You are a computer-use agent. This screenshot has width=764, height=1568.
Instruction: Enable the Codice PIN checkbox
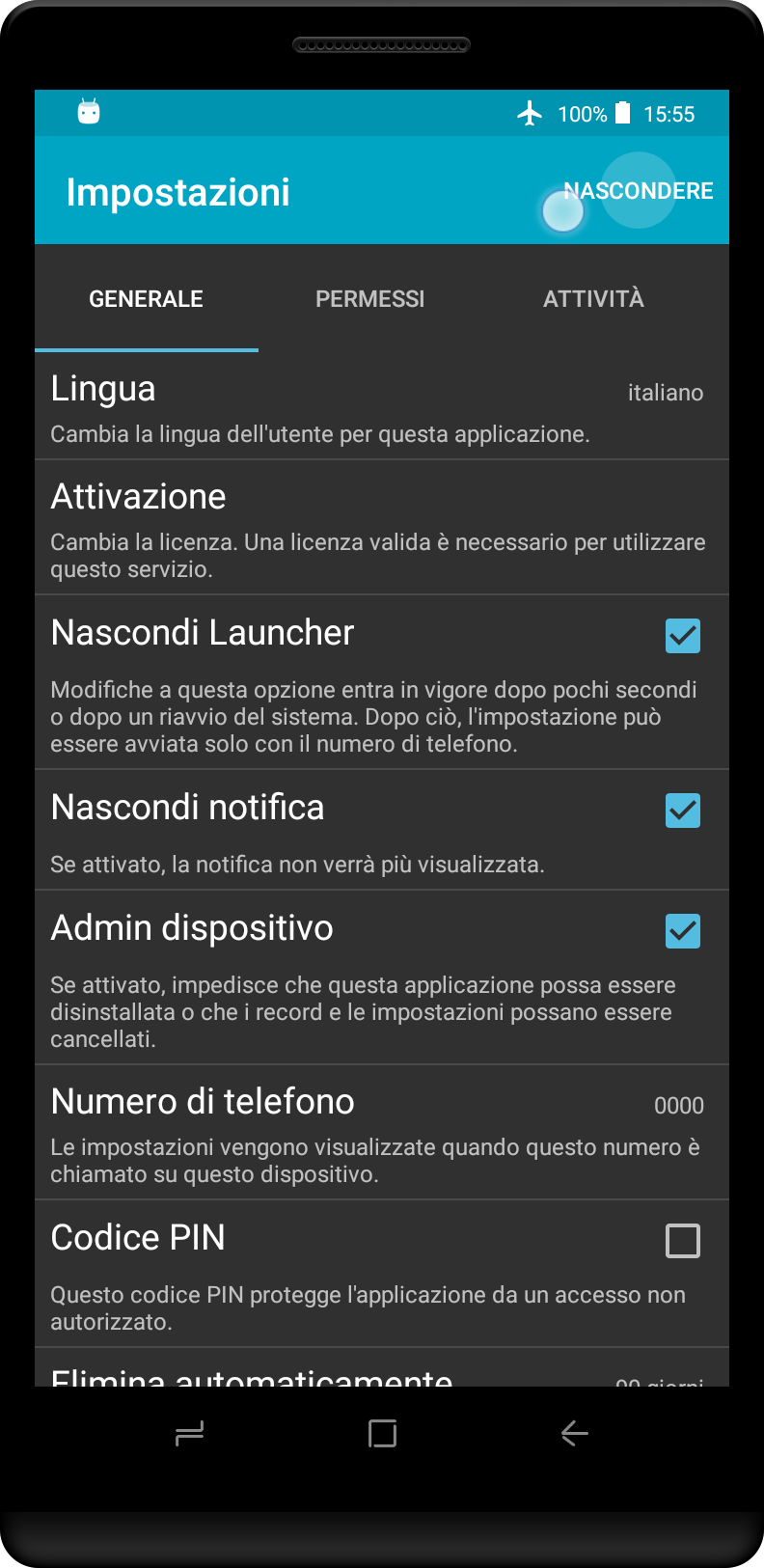683,1241
